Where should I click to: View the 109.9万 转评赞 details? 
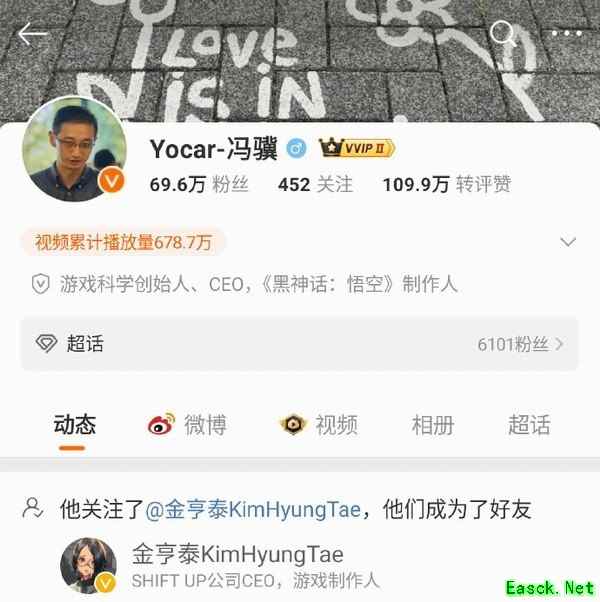(446, 184)
